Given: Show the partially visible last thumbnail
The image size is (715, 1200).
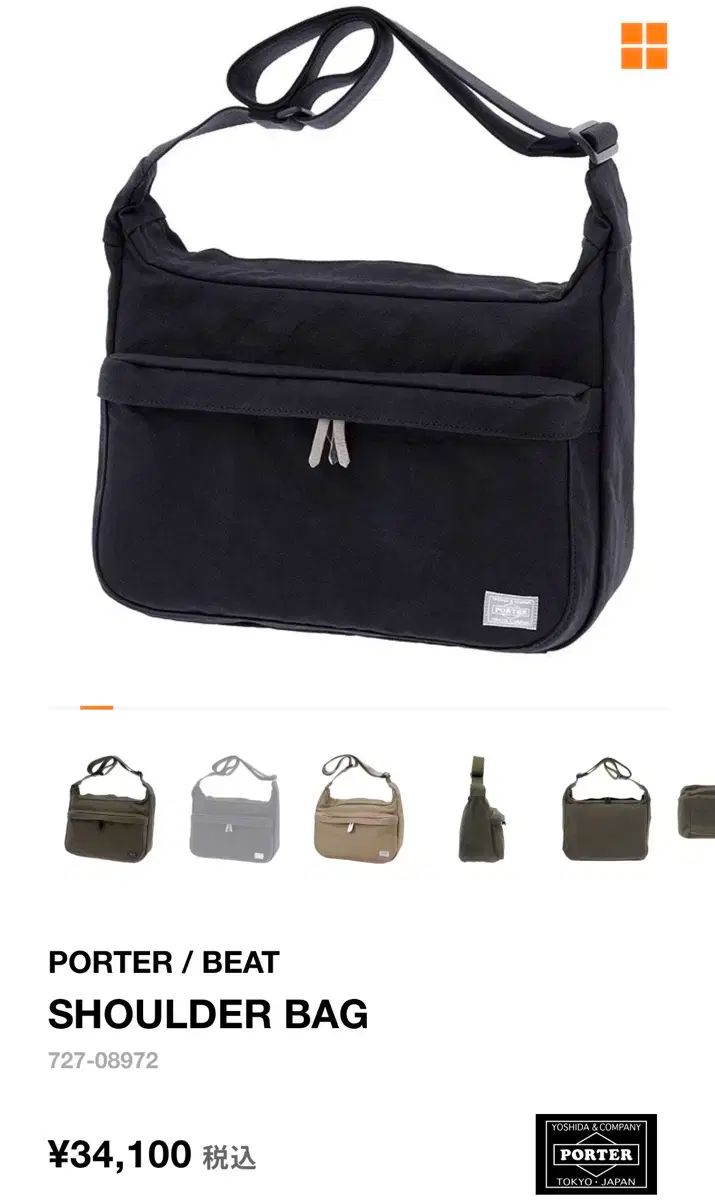Looking at the screenshot, I should click(x=698, y=809).
